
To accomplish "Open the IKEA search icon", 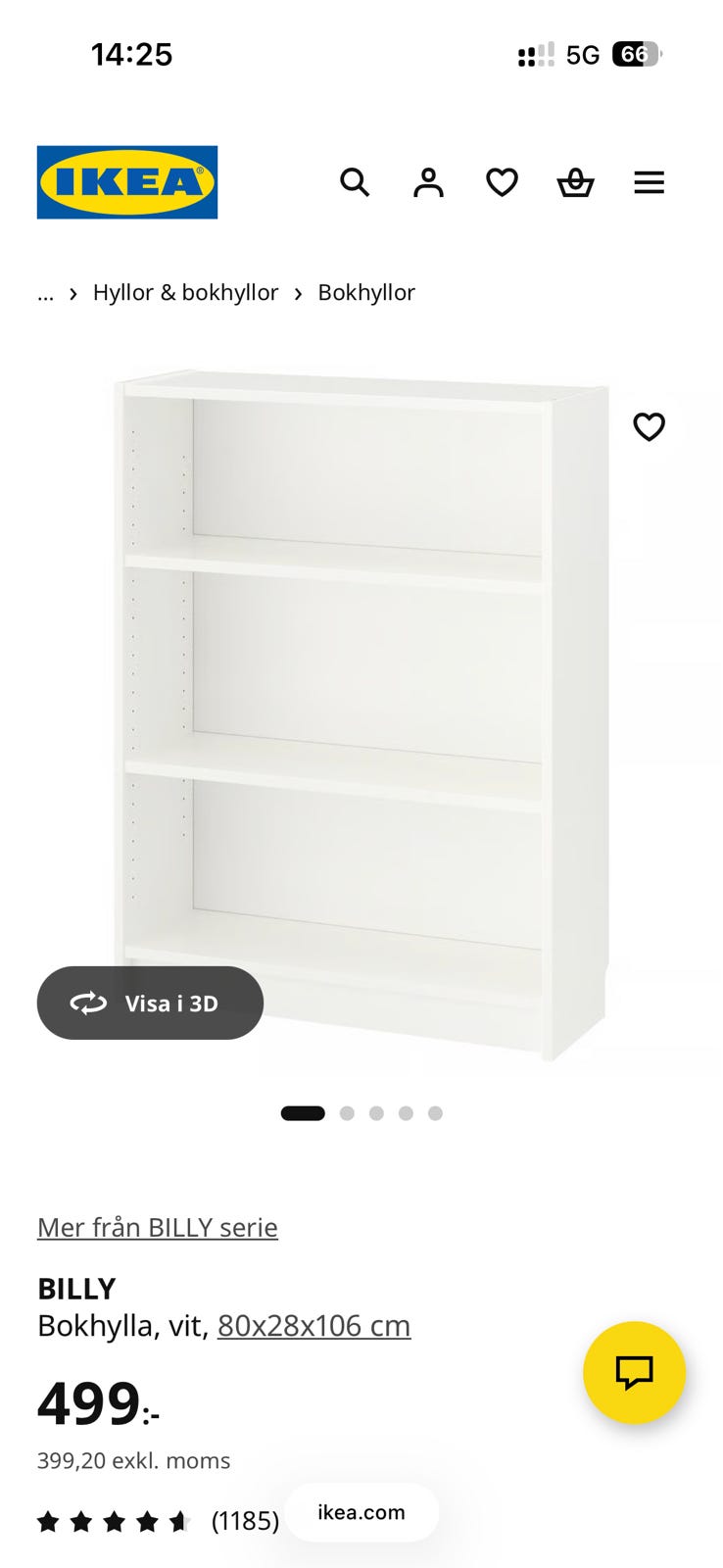I will pos(355,182).
